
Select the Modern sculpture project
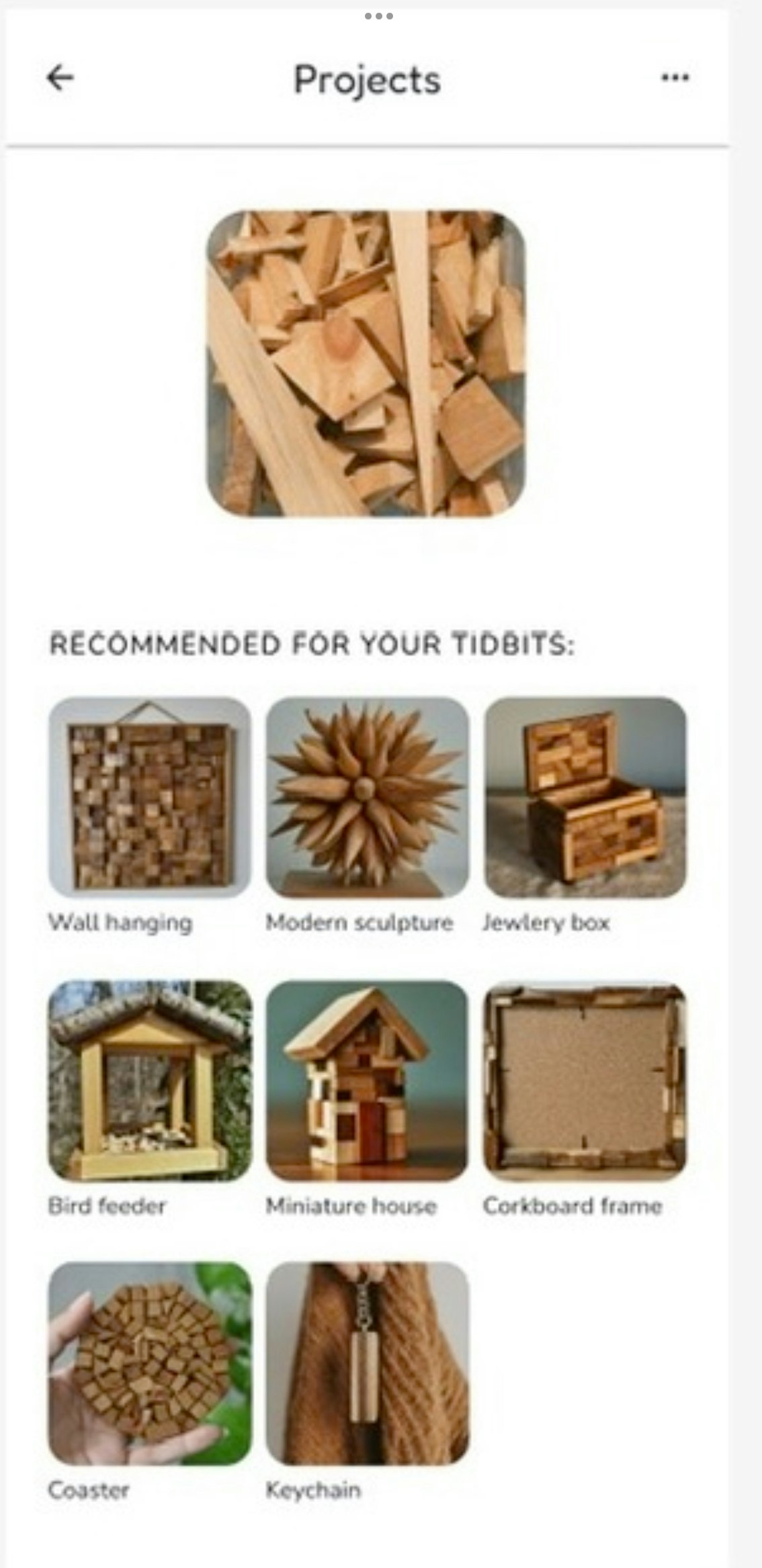367,797
